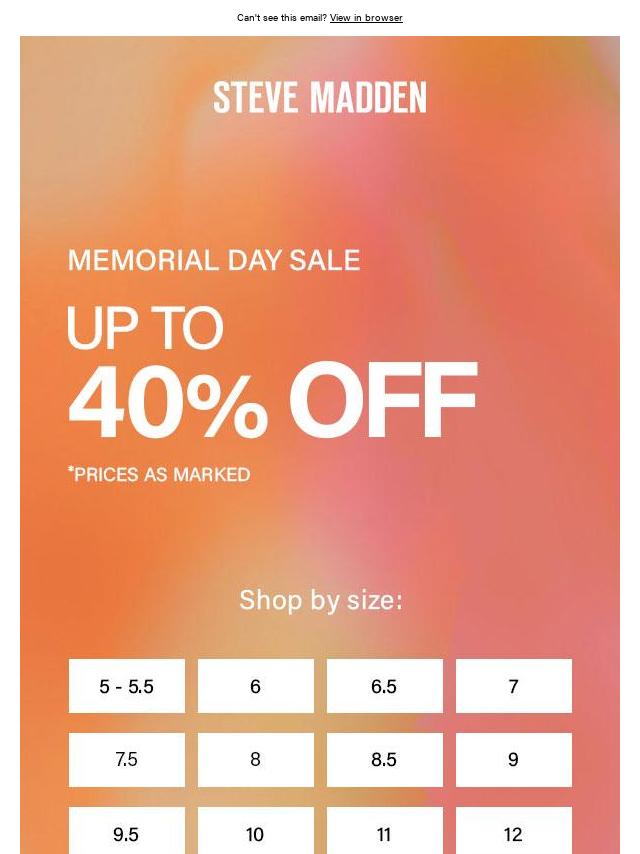Select size 11

pos(384,832)
